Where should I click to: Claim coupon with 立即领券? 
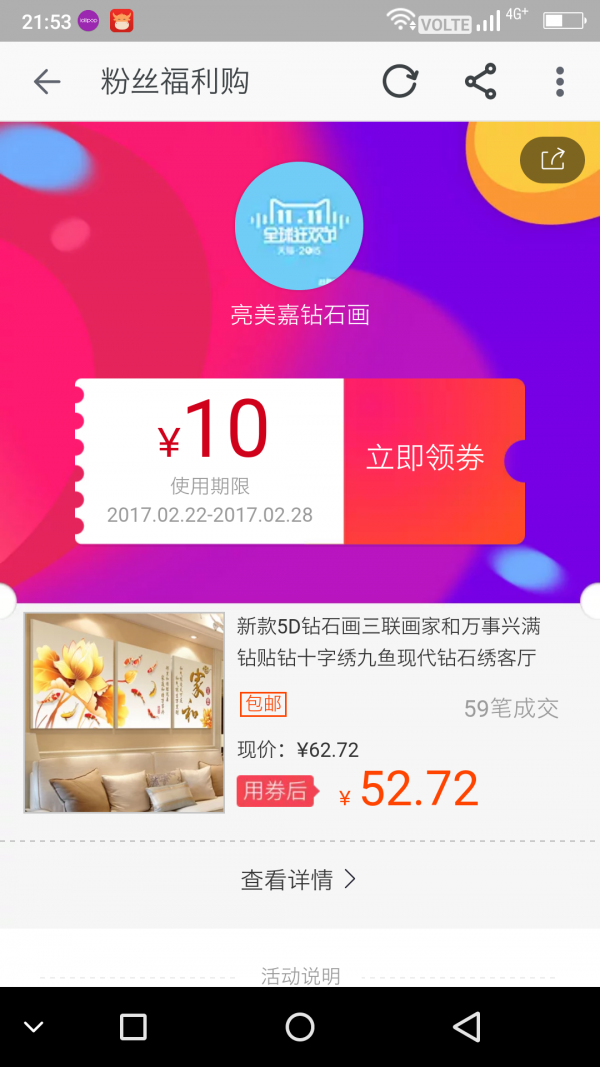[427, 459]
